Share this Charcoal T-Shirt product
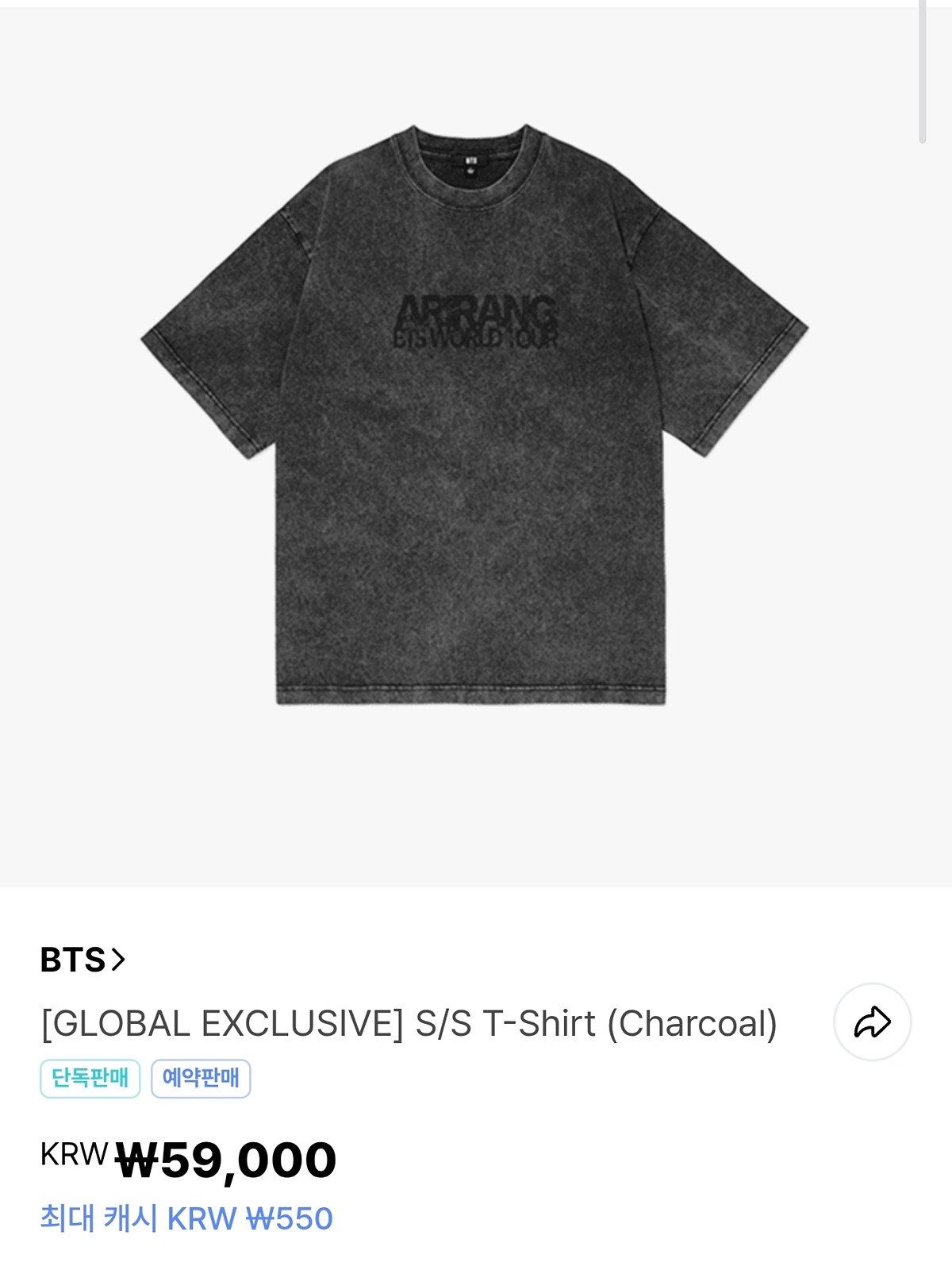 click(x=872, y=1022)
